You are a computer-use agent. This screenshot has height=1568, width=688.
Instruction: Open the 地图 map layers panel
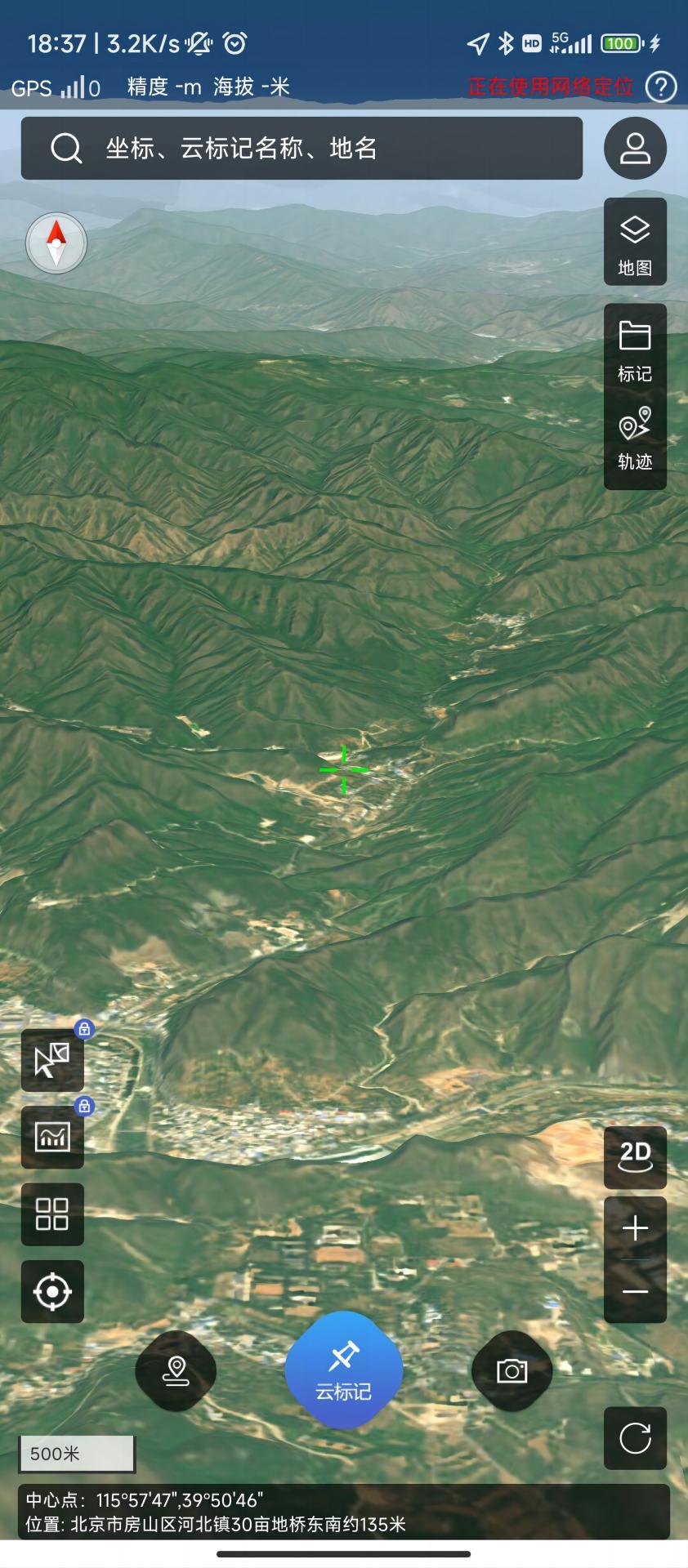(x=635, y=241)
